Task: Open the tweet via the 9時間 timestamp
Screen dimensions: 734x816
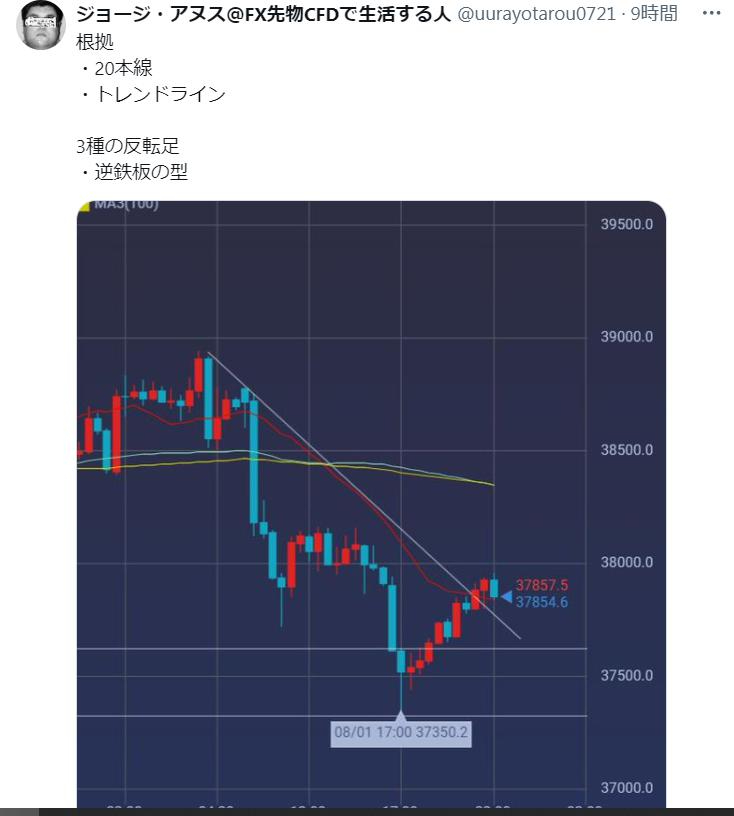Action: click(653, 14)
